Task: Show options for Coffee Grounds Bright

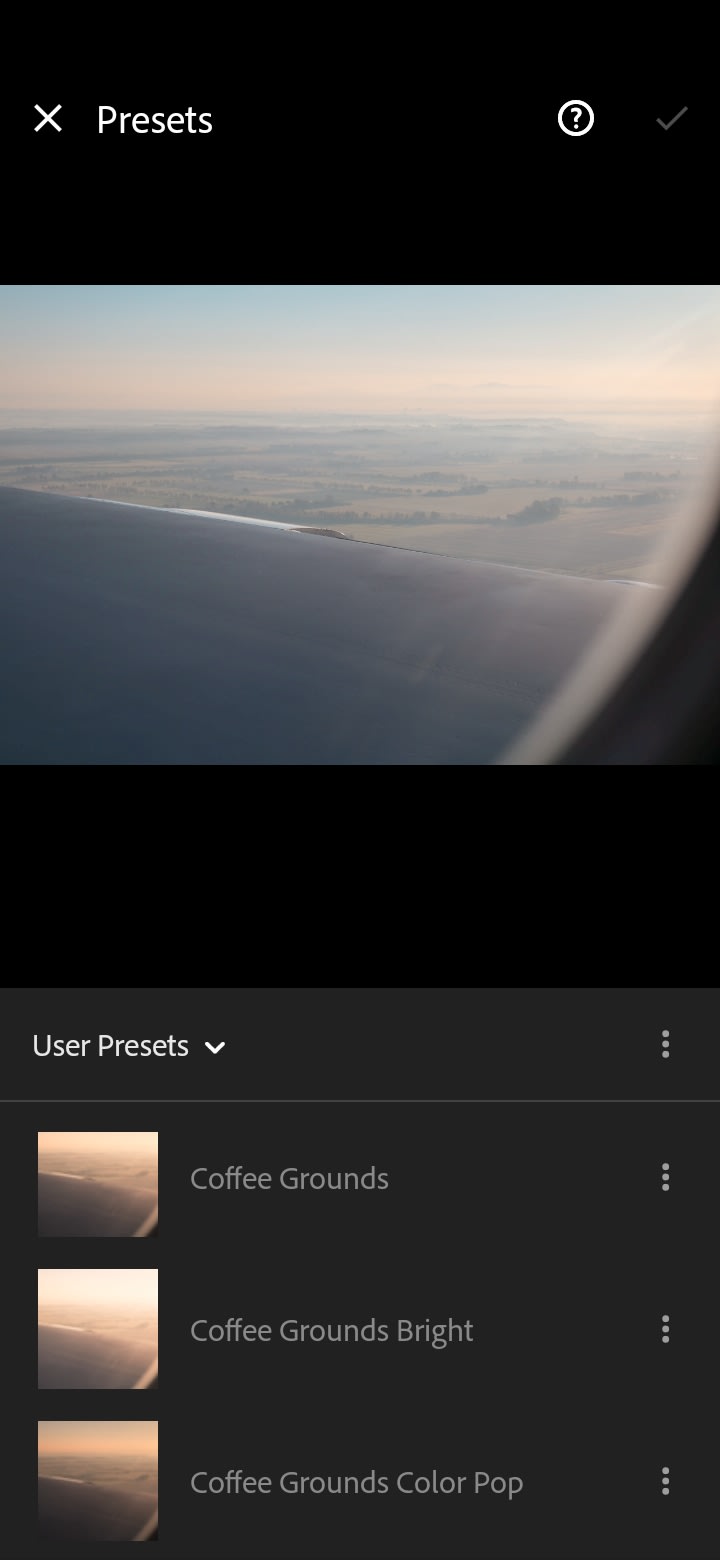Action: tap(665, 1330)
